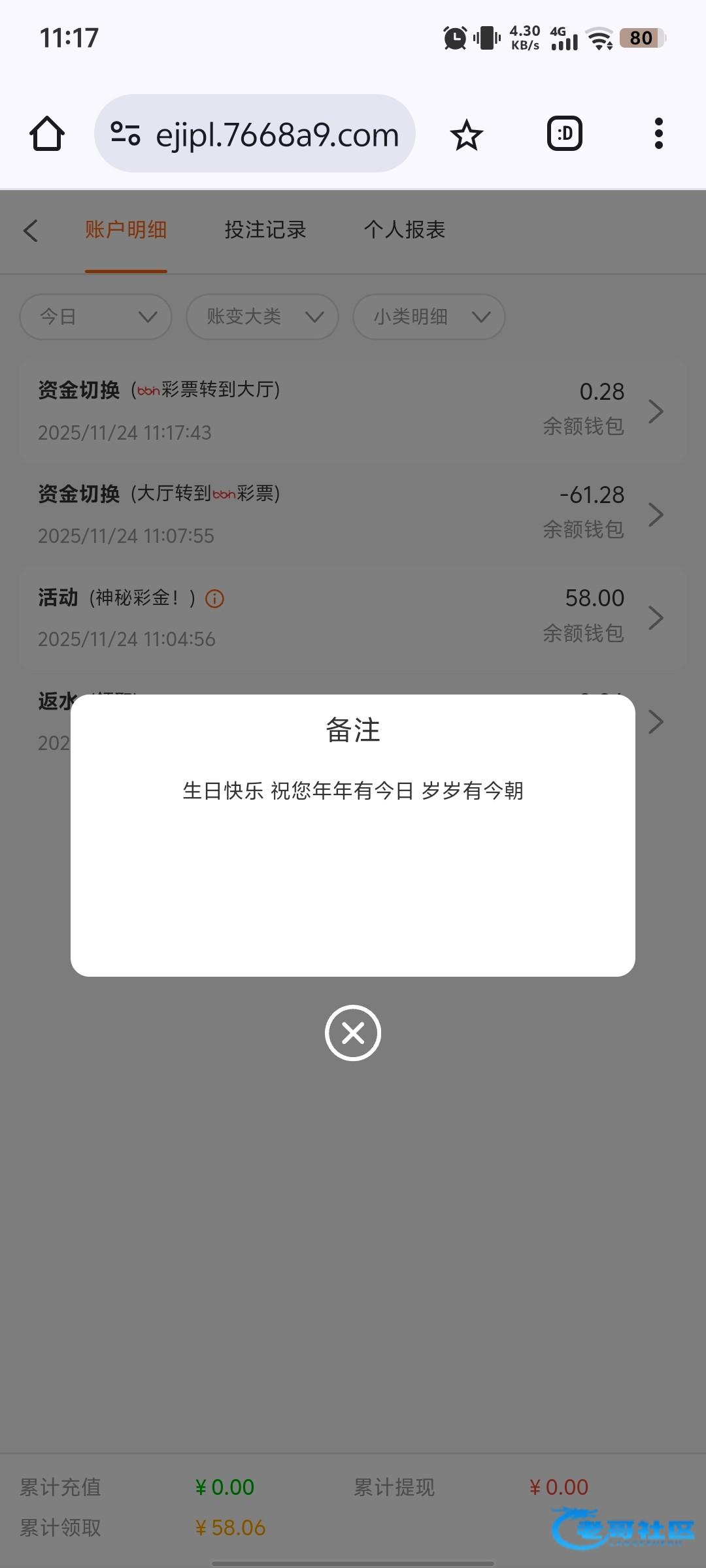This screenshot has width=706, height=1568.
Task: Switch to the 个人报表 tab
Action: click(x=404, y=230)
